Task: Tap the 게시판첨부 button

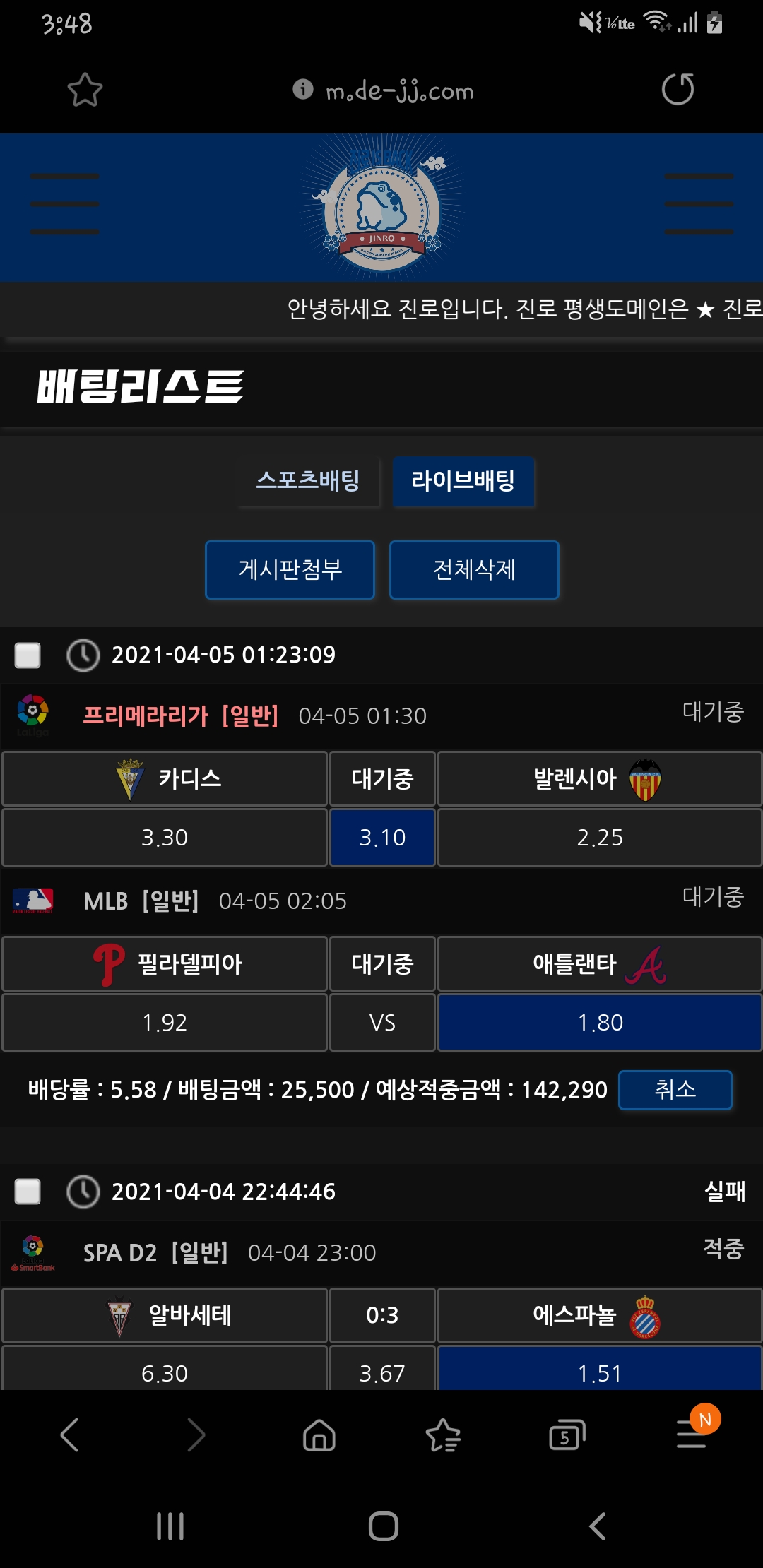Action: point(290,569)
